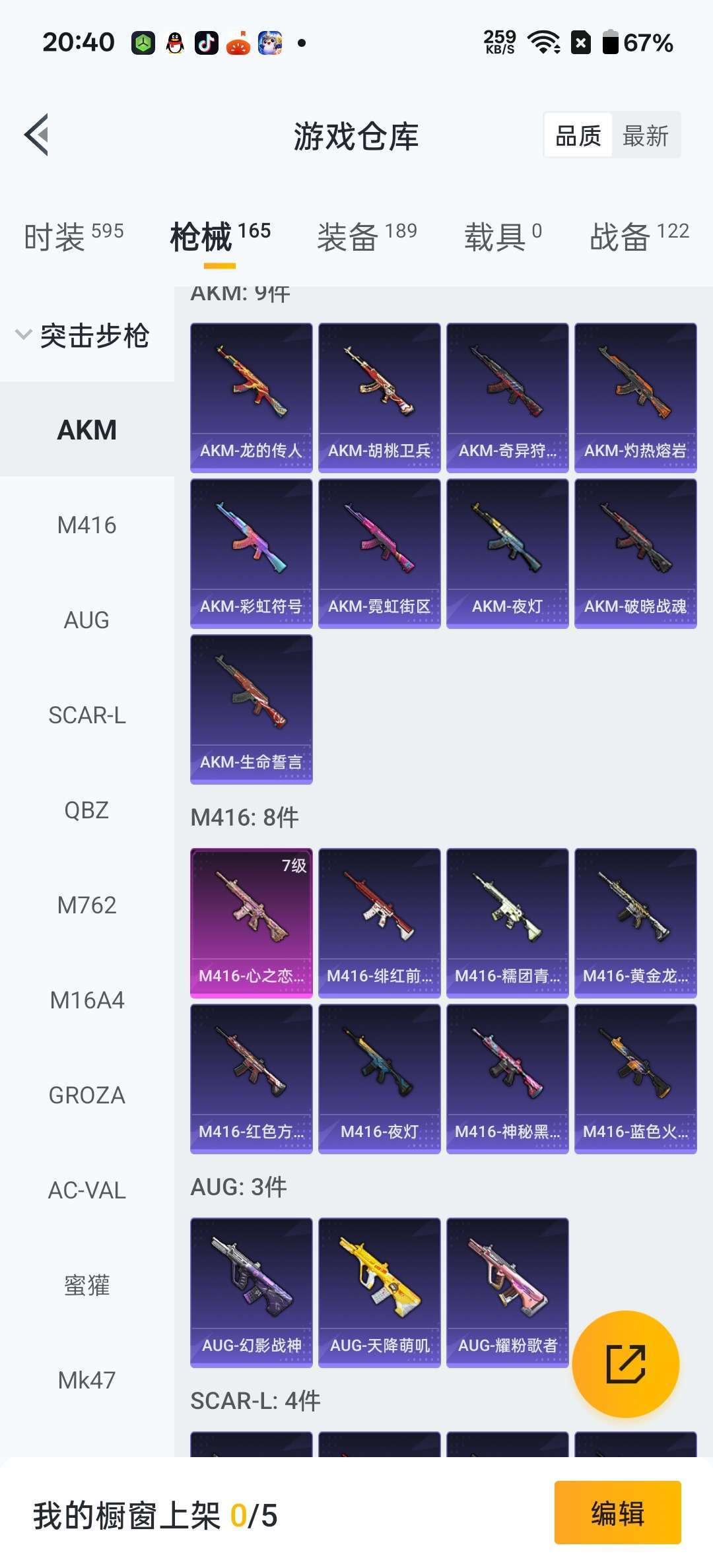This screenshot has width=713, height=1568.
Task: View the M416-夜灯 skin
Action: pyautogui.click(x=380, y=1078)
